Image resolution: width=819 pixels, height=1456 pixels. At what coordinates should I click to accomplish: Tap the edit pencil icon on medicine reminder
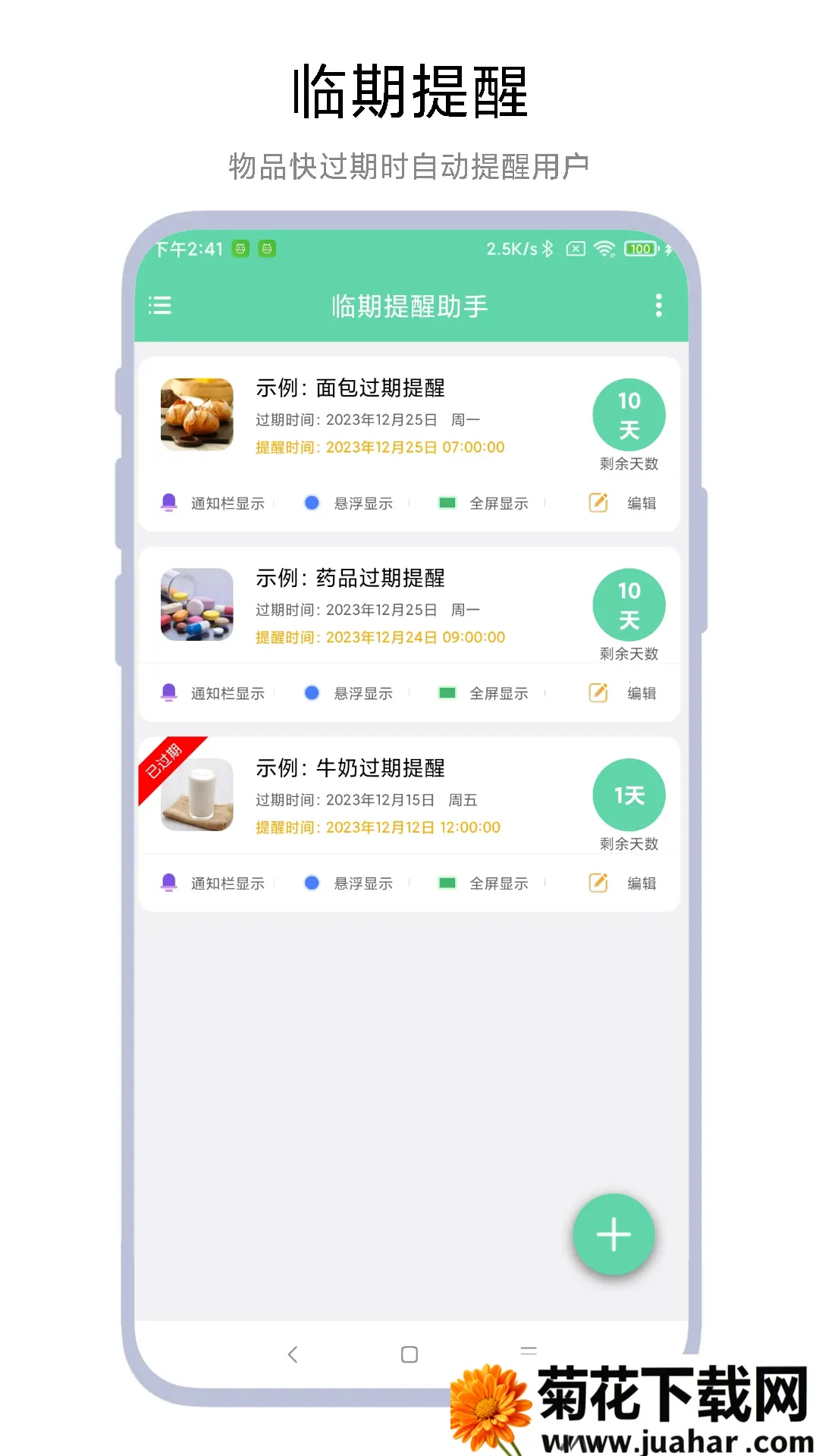point(598,692)
